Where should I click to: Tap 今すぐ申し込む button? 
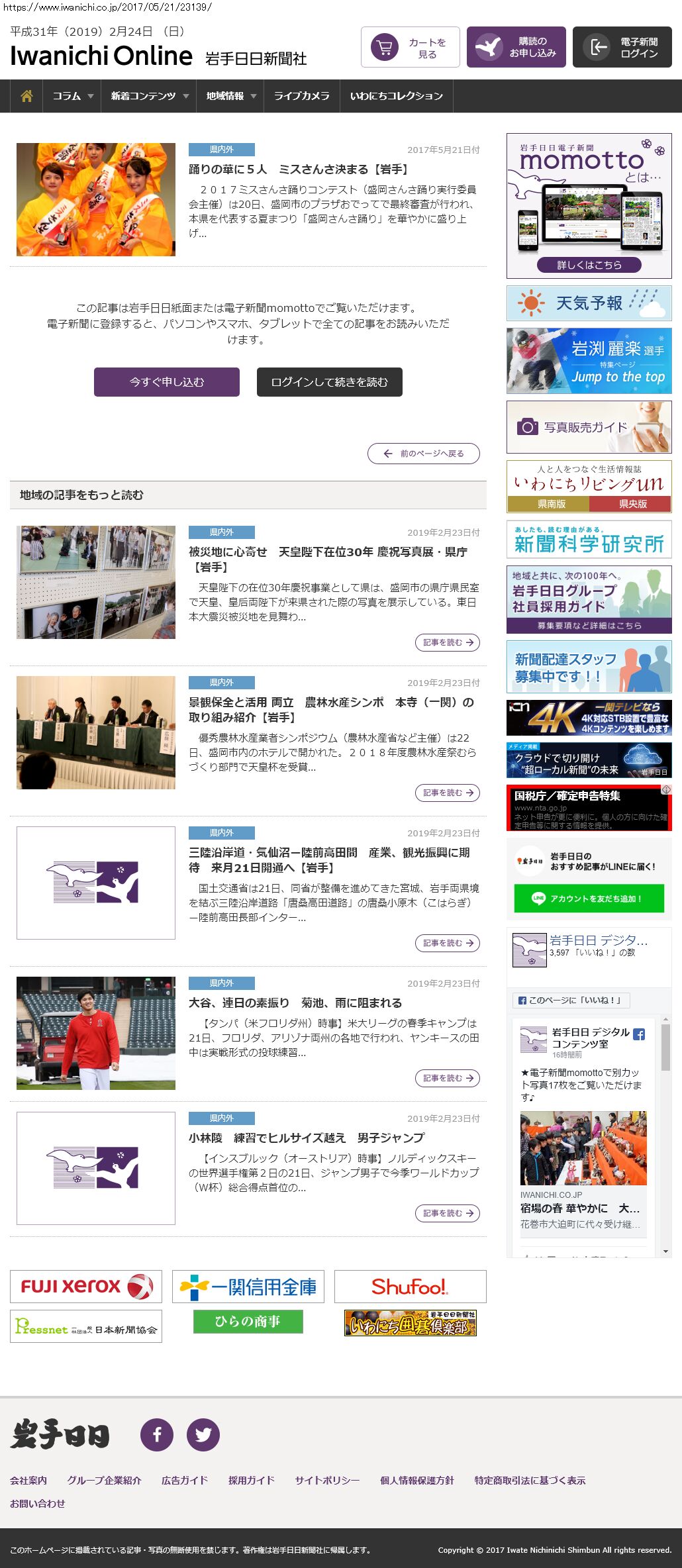pos(166,382)
